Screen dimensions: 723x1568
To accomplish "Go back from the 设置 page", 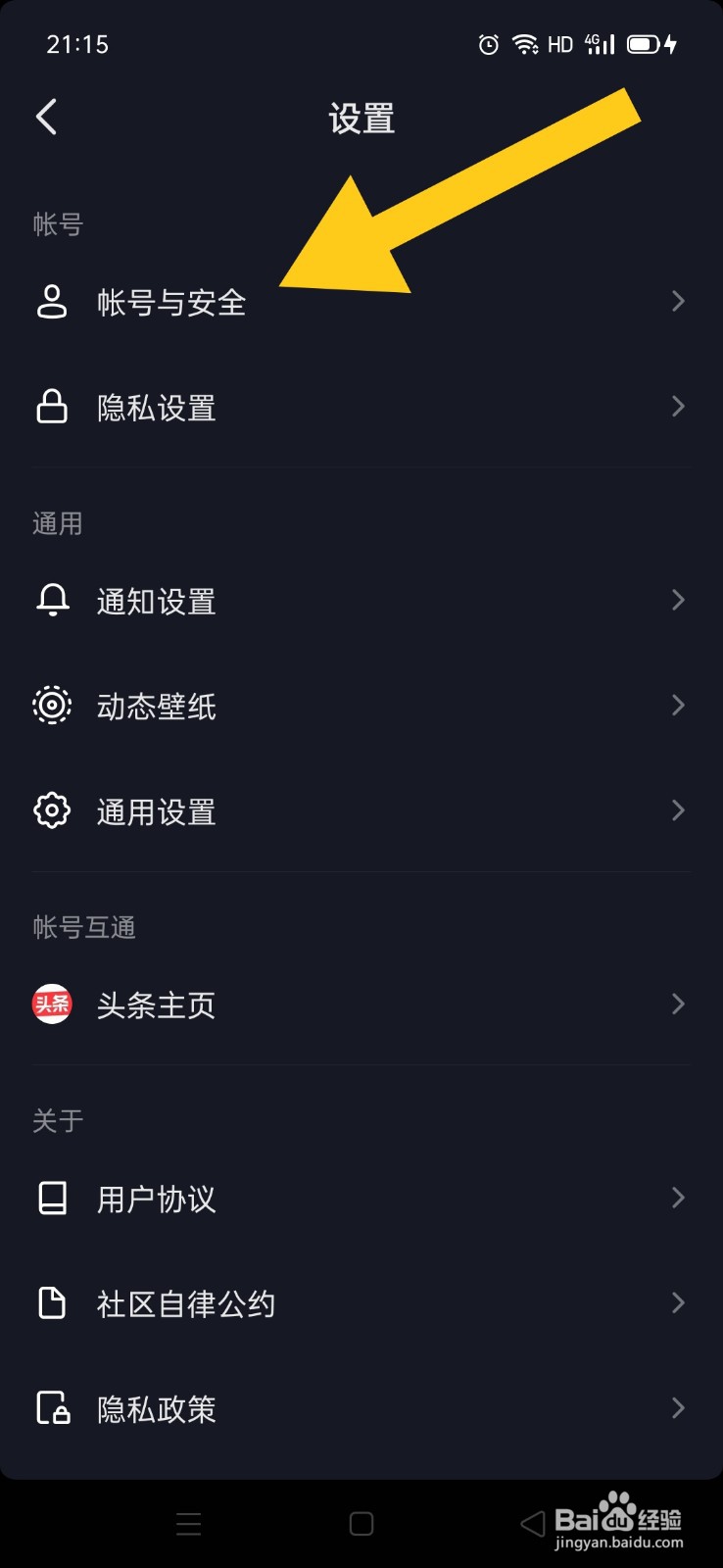I will coord(46,117).
